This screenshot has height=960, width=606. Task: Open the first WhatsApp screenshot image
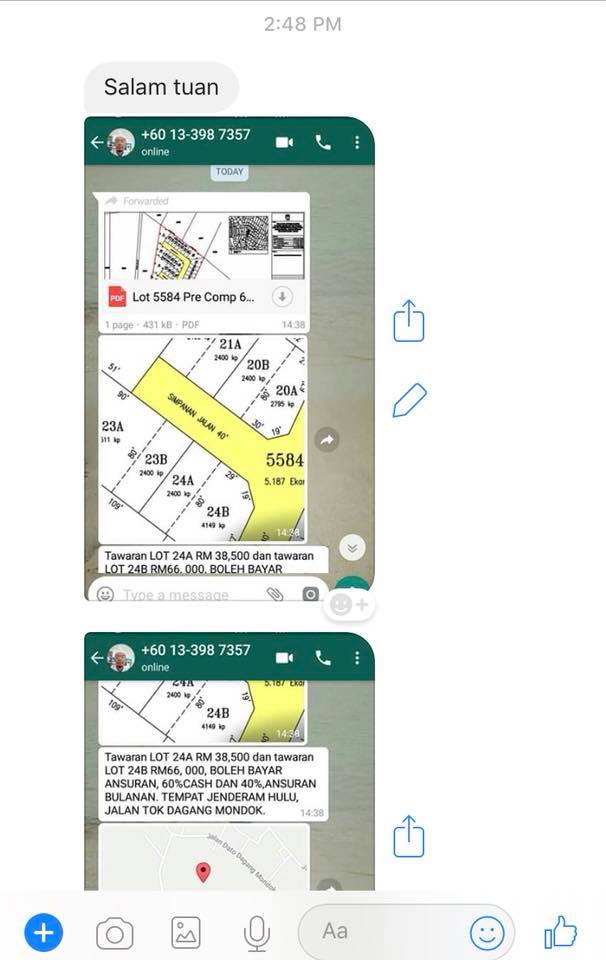pos(229,360)
